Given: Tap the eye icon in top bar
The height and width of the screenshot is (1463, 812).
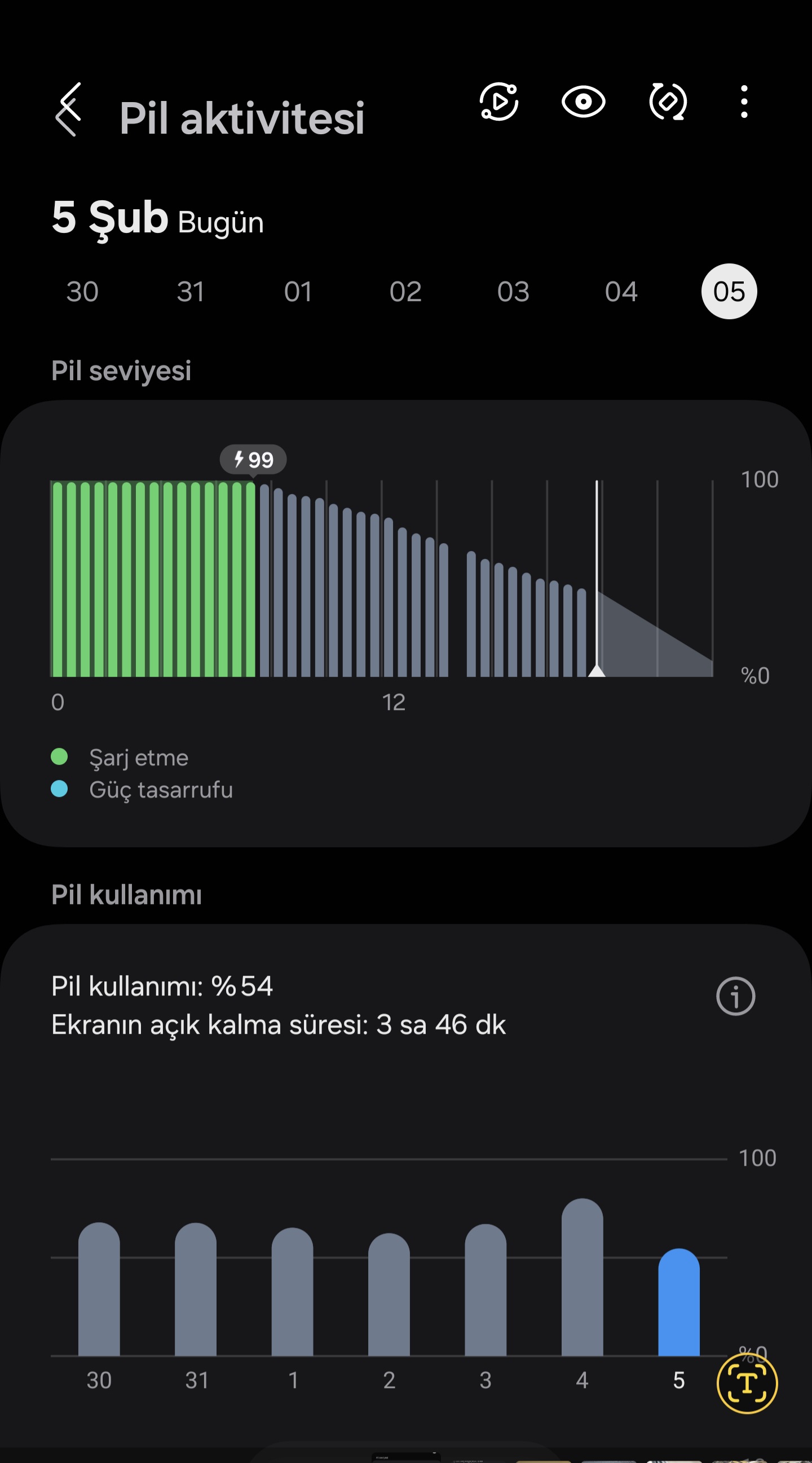Looking at the screenshot, I should [x=583, y=102].
